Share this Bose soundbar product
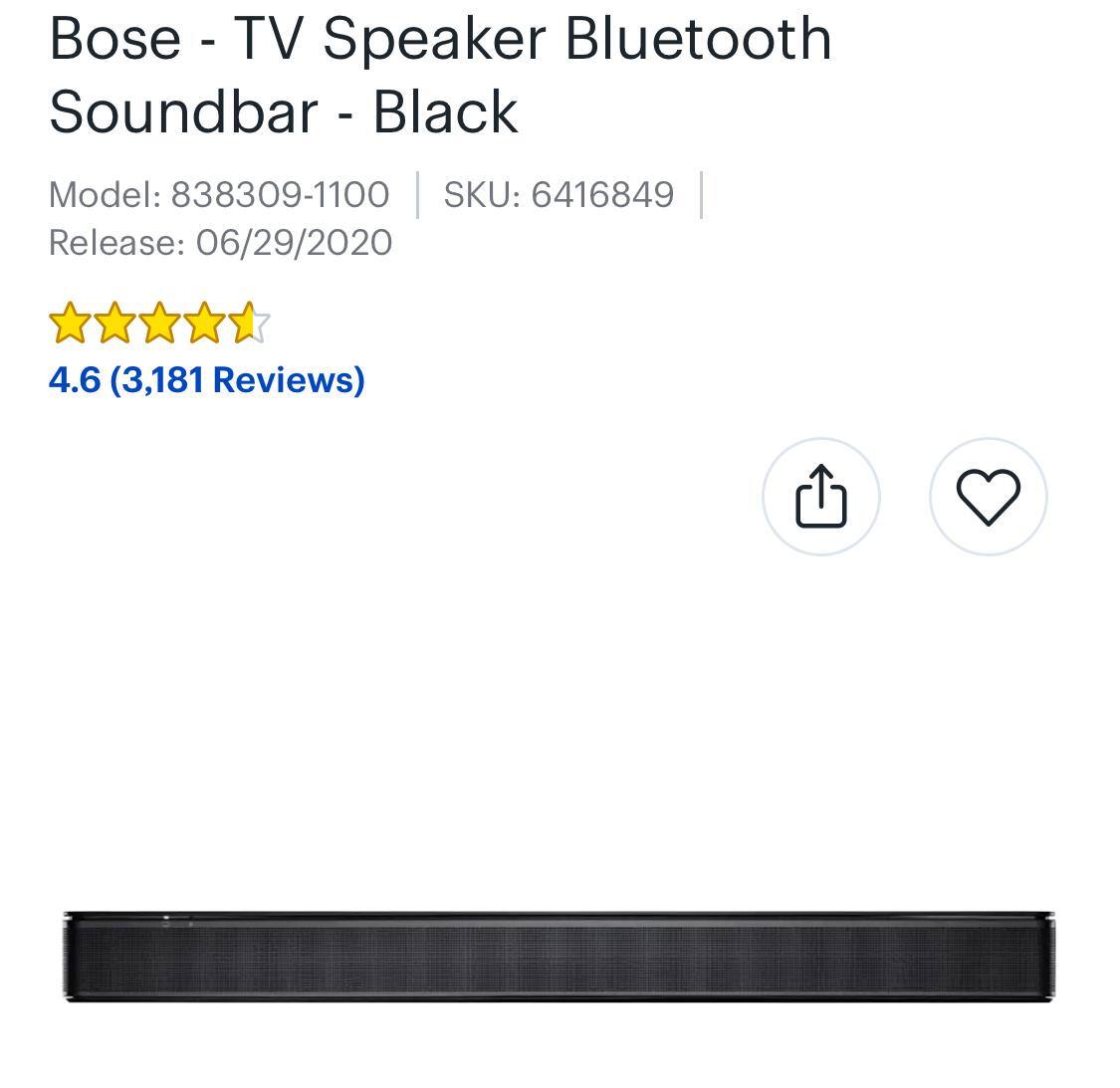Viewport: 1120px width, 1088px height. click(x=820, y=496)
